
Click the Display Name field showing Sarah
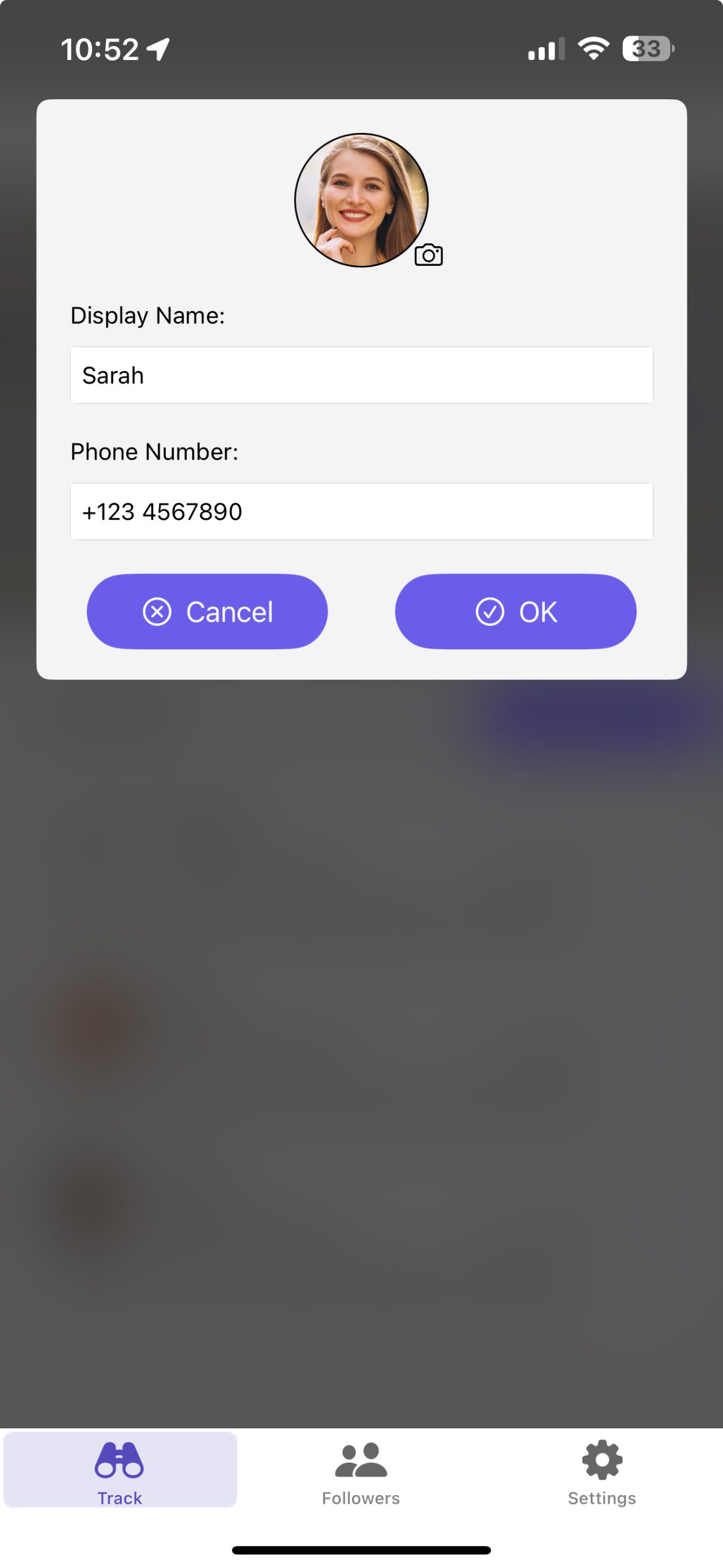pyautogui.click(x=361, y=375)
